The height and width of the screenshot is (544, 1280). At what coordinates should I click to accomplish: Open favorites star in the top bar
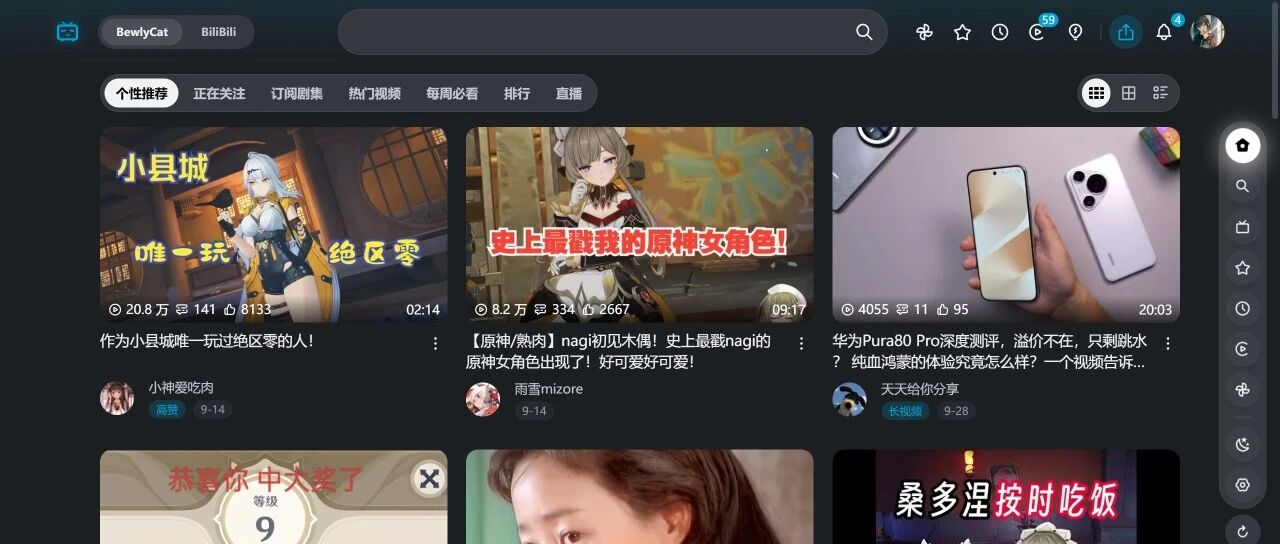tap(962, 32)
